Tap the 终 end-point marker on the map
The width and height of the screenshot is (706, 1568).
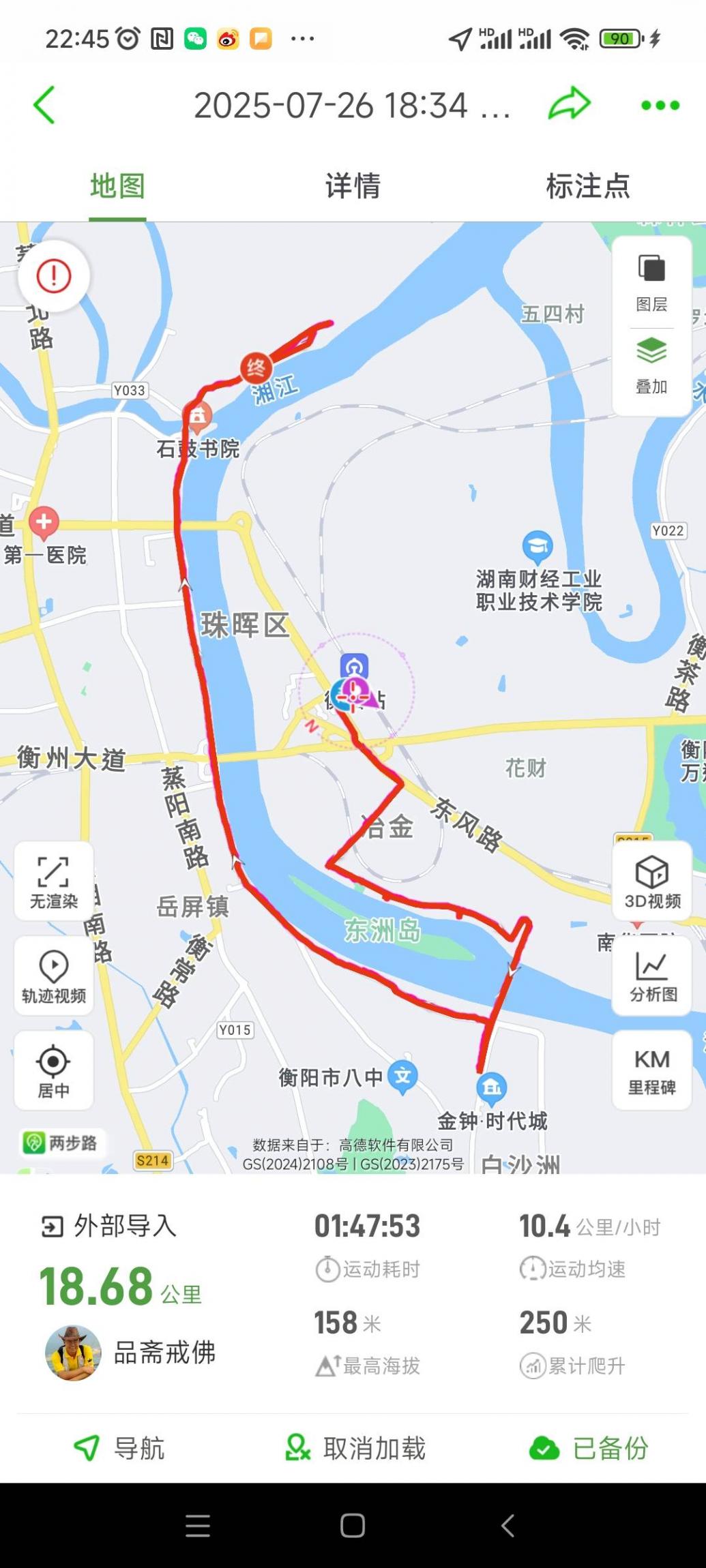[256, 368]
